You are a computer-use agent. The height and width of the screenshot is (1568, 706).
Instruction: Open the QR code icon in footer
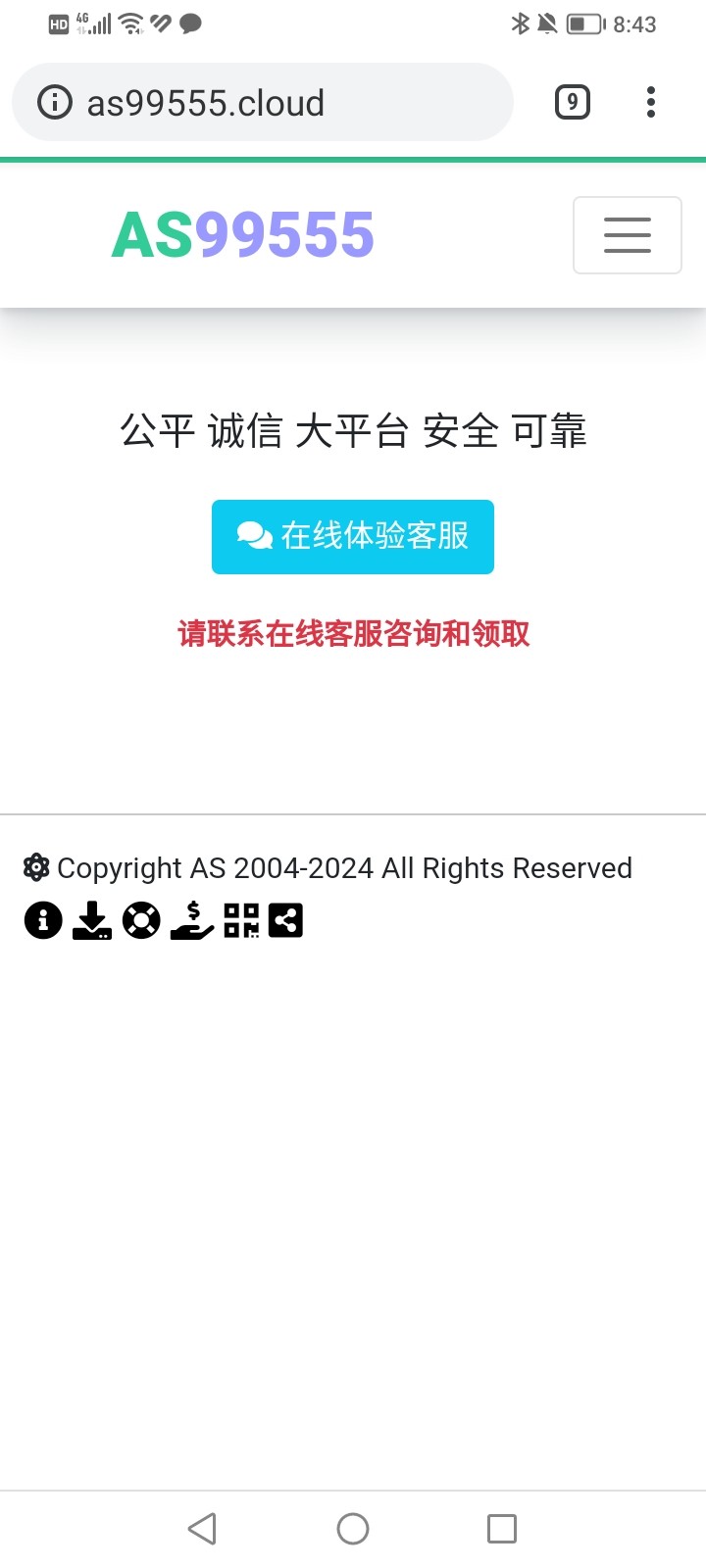coord(241,920)
